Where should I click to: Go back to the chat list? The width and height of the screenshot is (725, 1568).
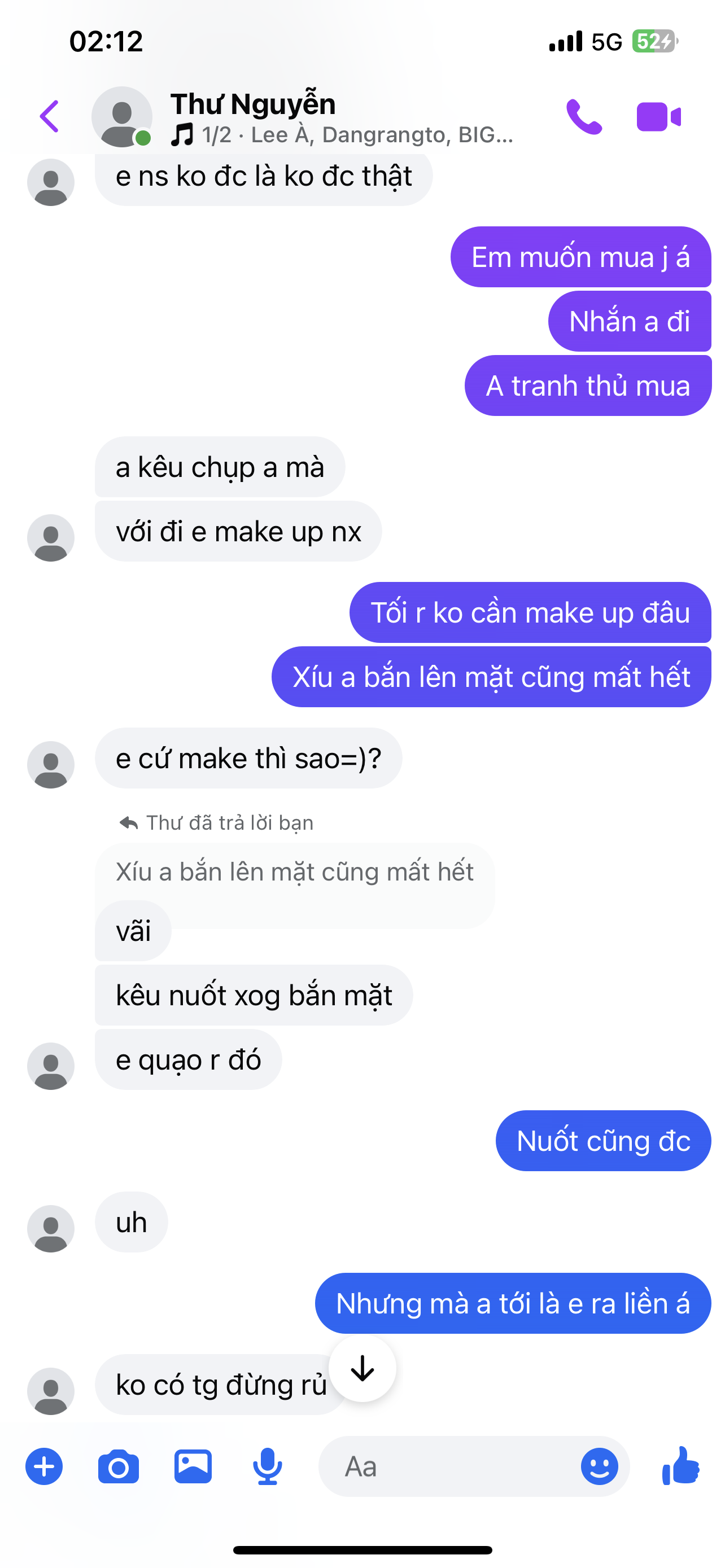pyautogui.click(x=49, y=116)
